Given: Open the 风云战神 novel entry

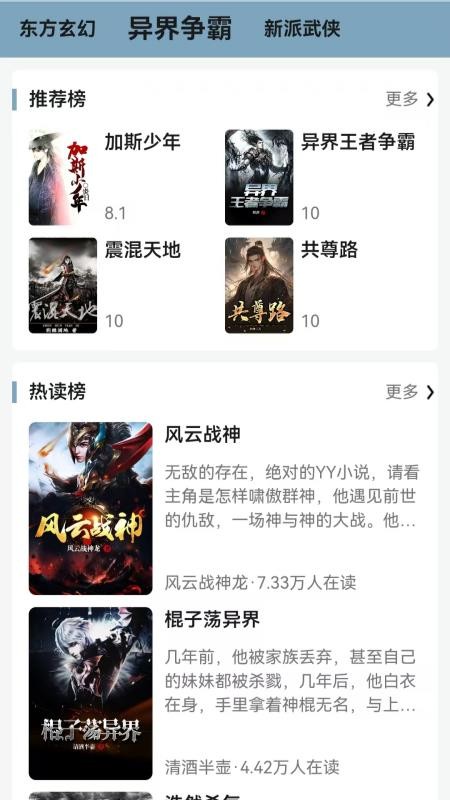Looking at the screenshot, I should tap(224, 508).
